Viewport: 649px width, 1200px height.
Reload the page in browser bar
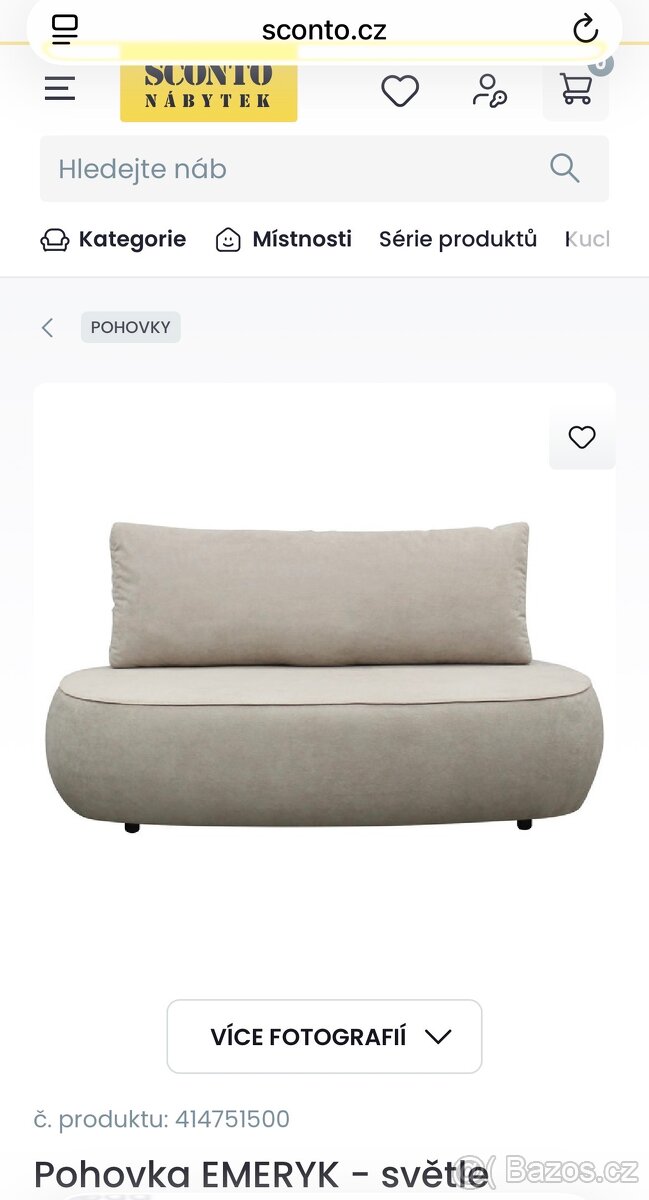click(586, 29)
